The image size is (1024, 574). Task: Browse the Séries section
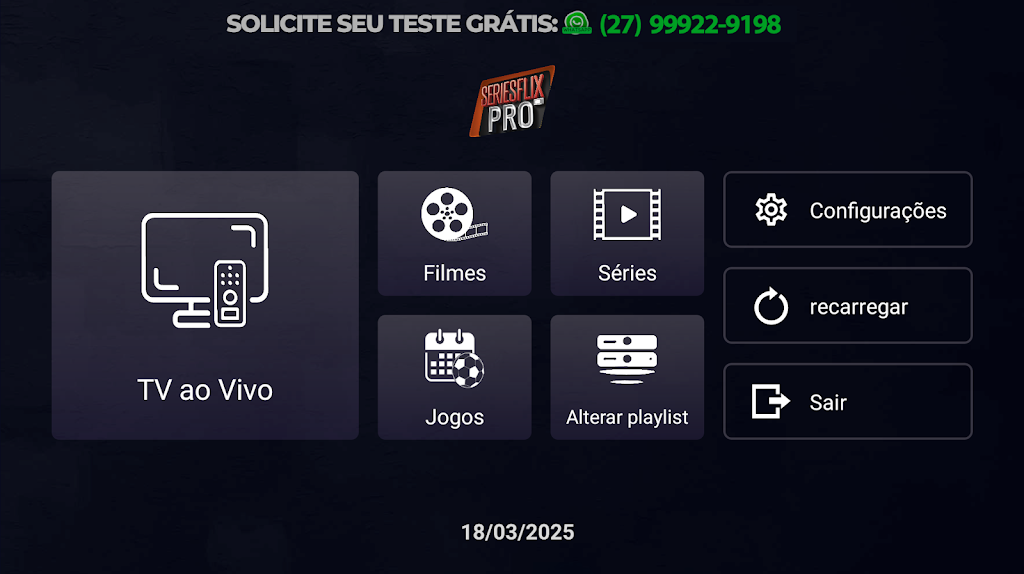point(627,233)
